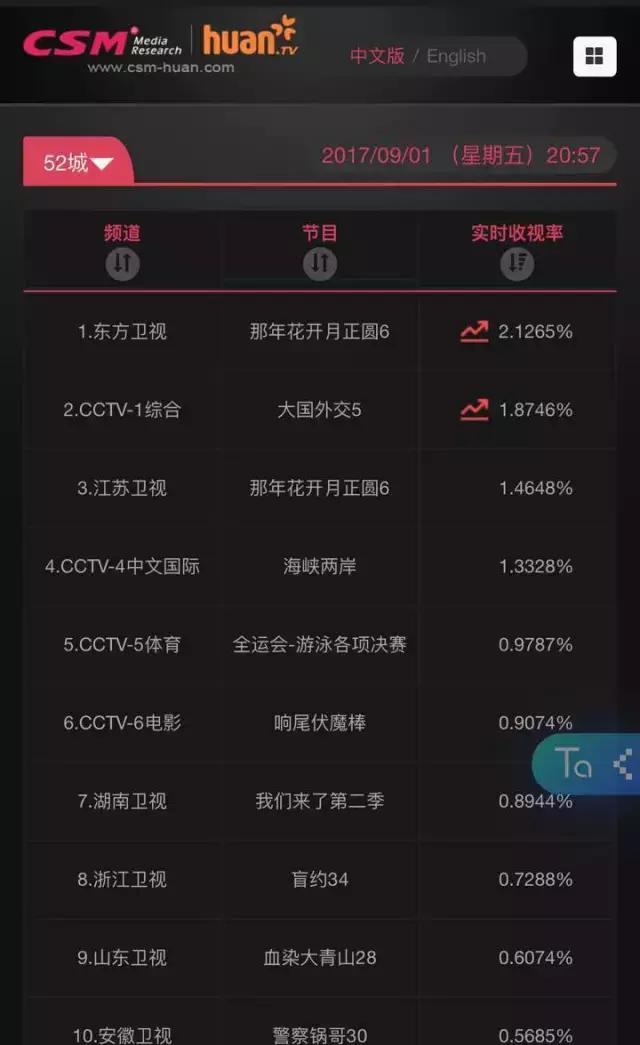Switch language to 中文版
Image resolution: width=640 pixels, height=1045 pixels.
[x=377, y=56]
